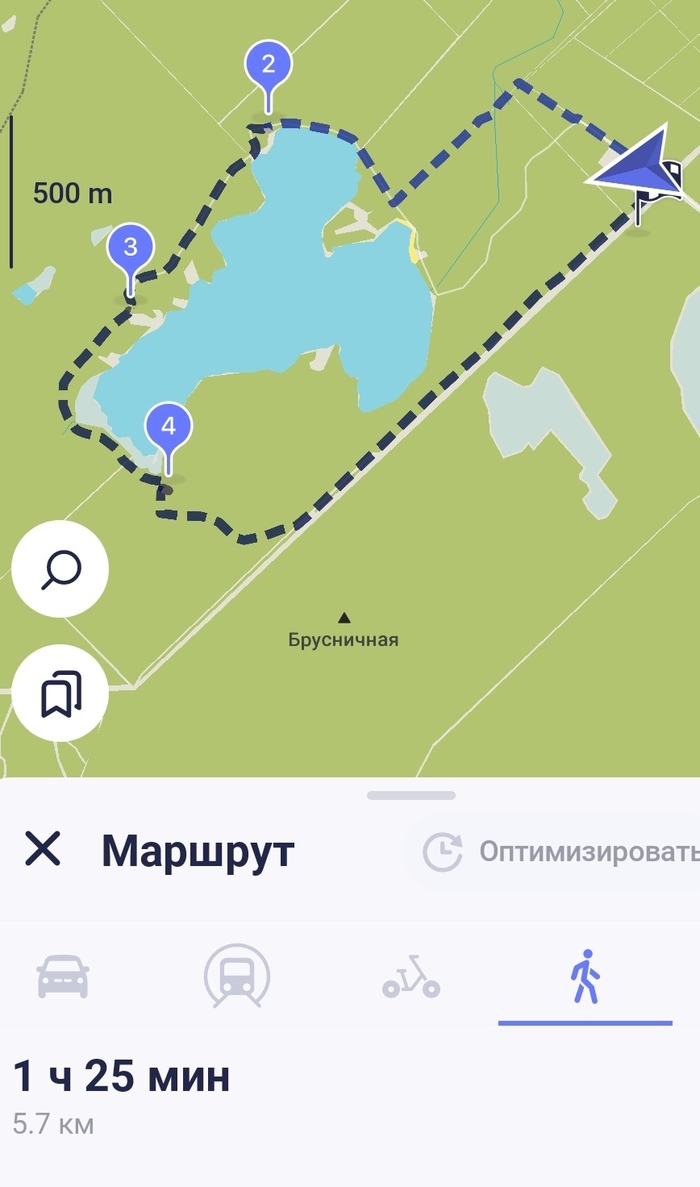This screenshot has width=700, height=1187.
Task: Select the walking route mode
Action: click(x=585, y=976)
